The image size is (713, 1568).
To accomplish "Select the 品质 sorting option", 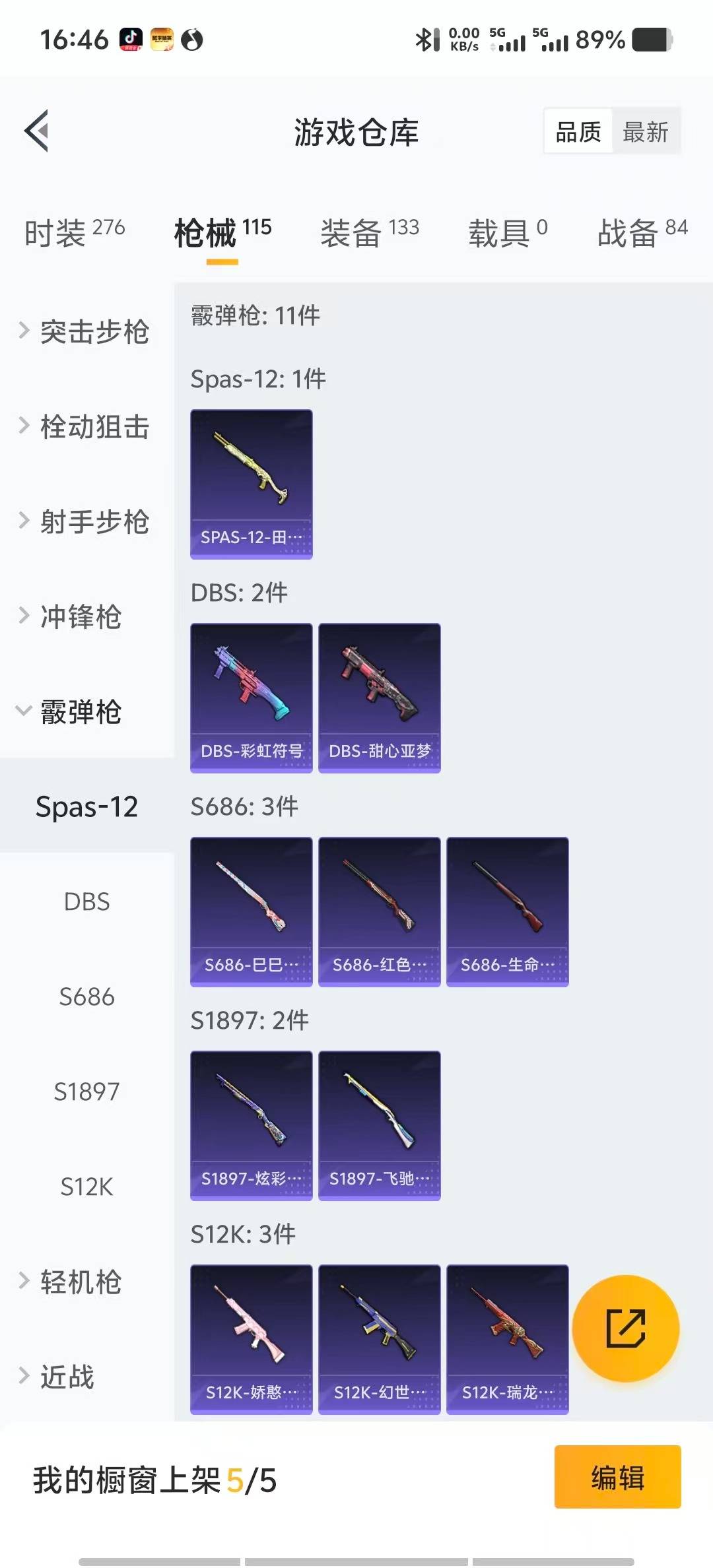I will pos(577,131).
